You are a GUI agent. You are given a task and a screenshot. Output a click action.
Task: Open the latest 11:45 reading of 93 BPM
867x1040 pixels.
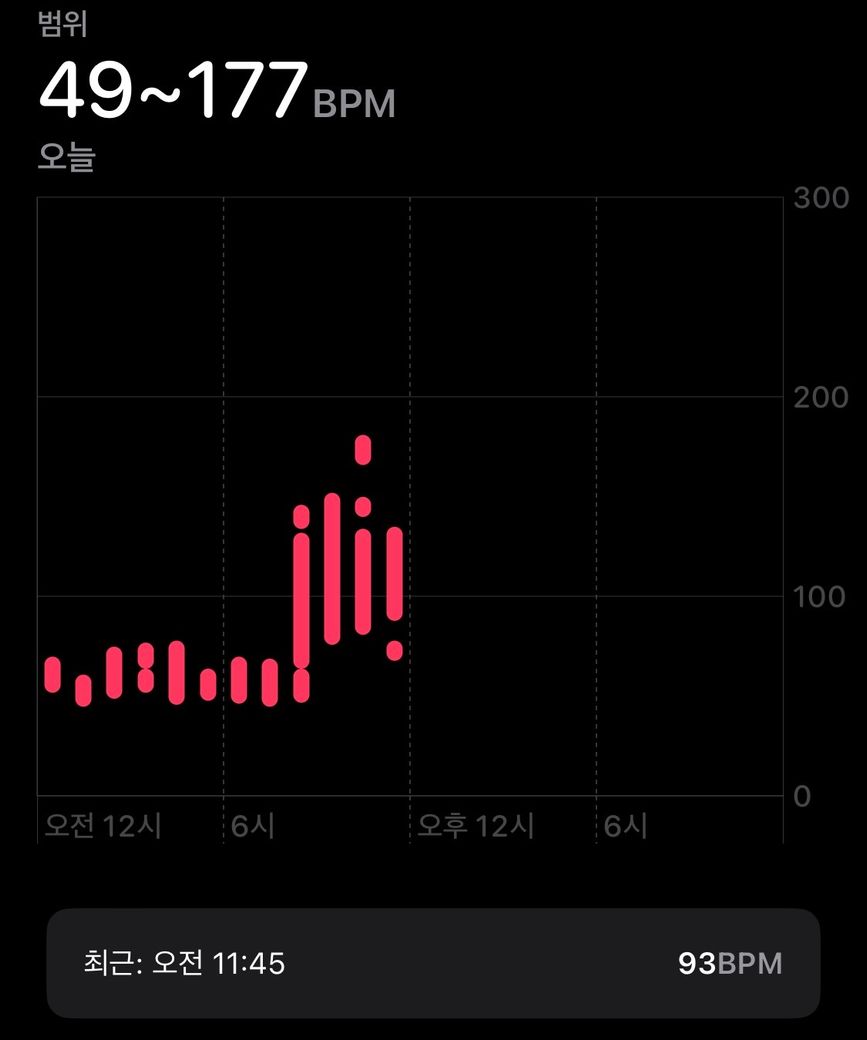pos(433,963)
